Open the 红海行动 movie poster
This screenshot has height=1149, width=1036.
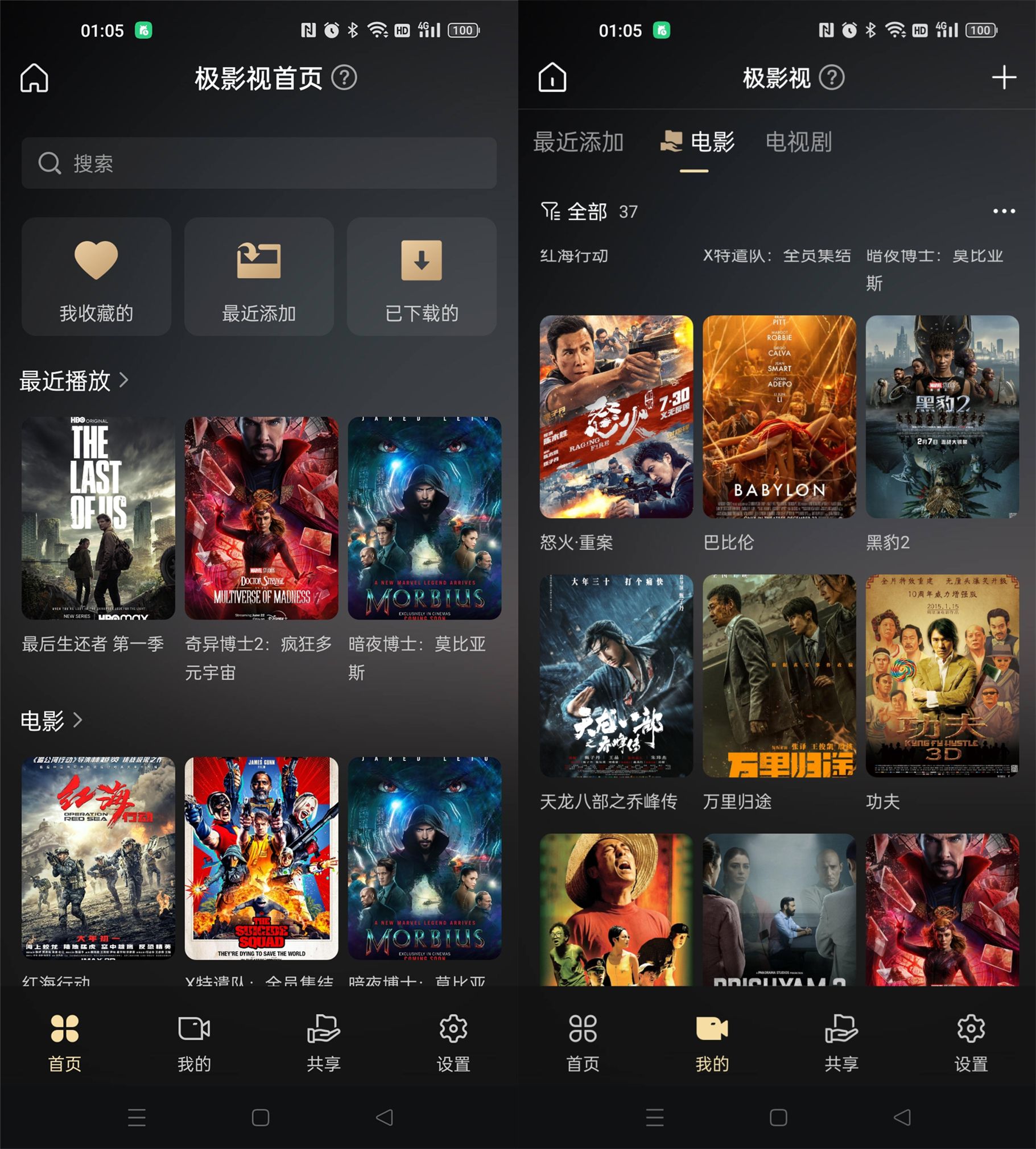98,858
